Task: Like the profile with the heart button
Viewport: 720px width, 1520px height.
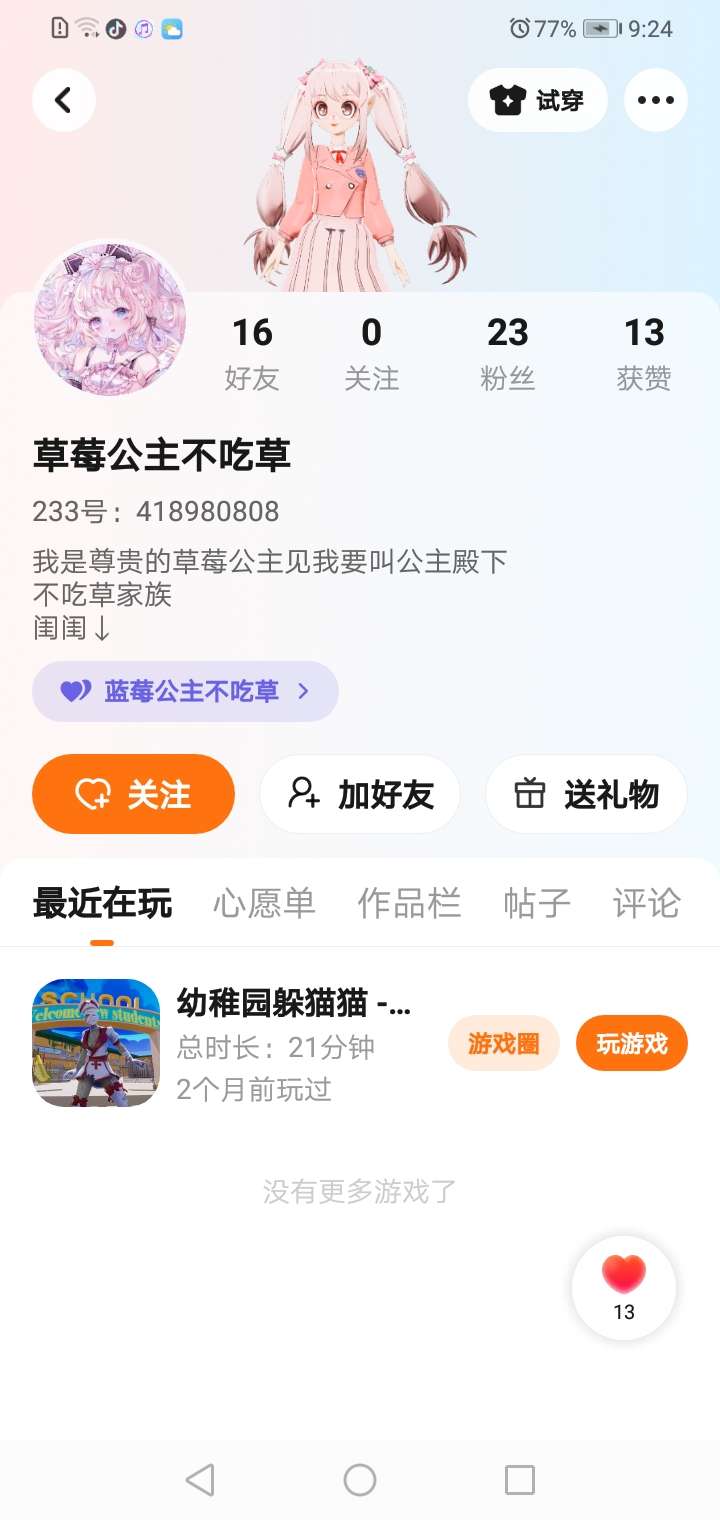Action: [624, 1288]
